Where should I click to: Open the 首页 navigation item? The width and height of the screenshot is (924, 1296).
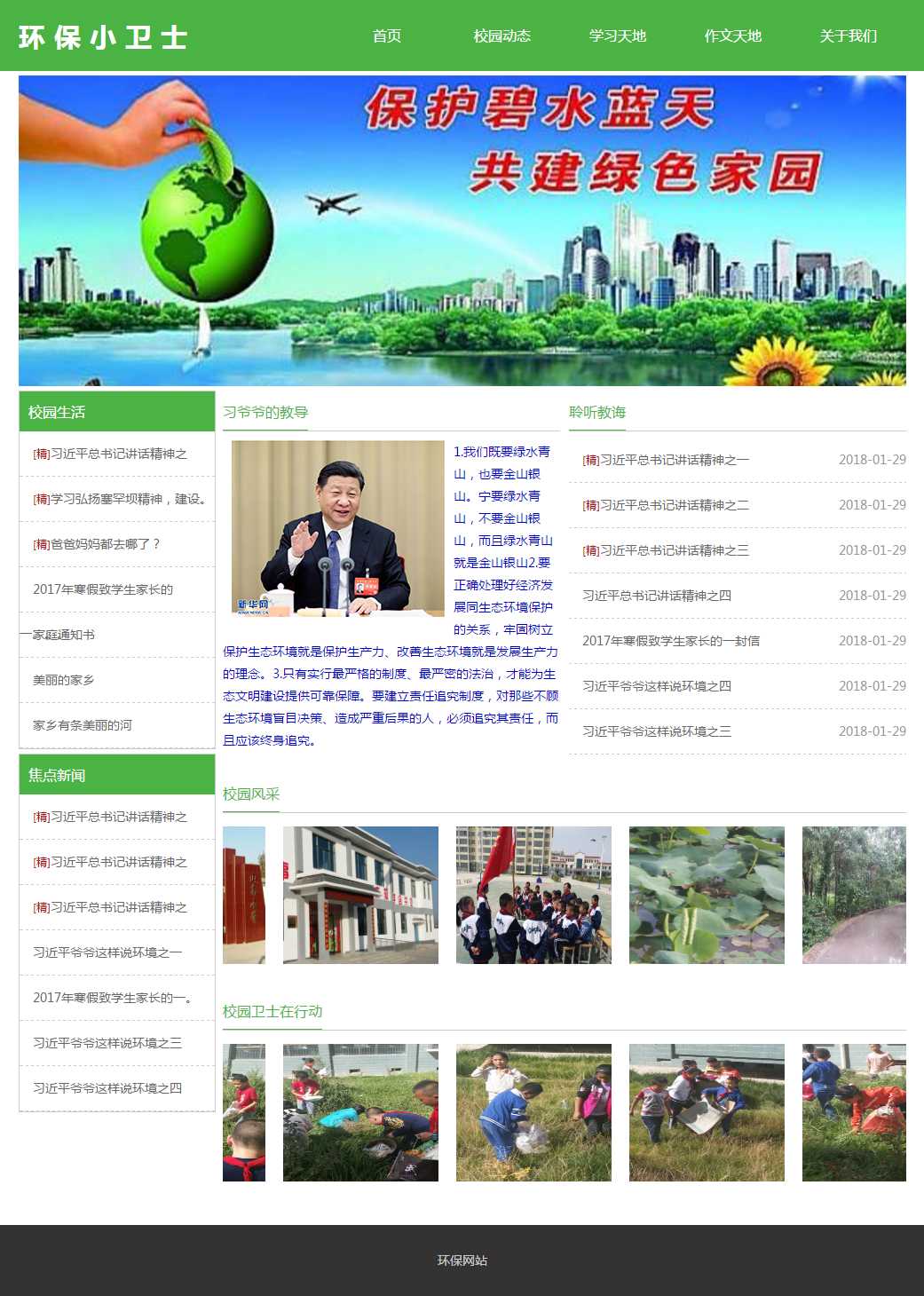point(387,36)
